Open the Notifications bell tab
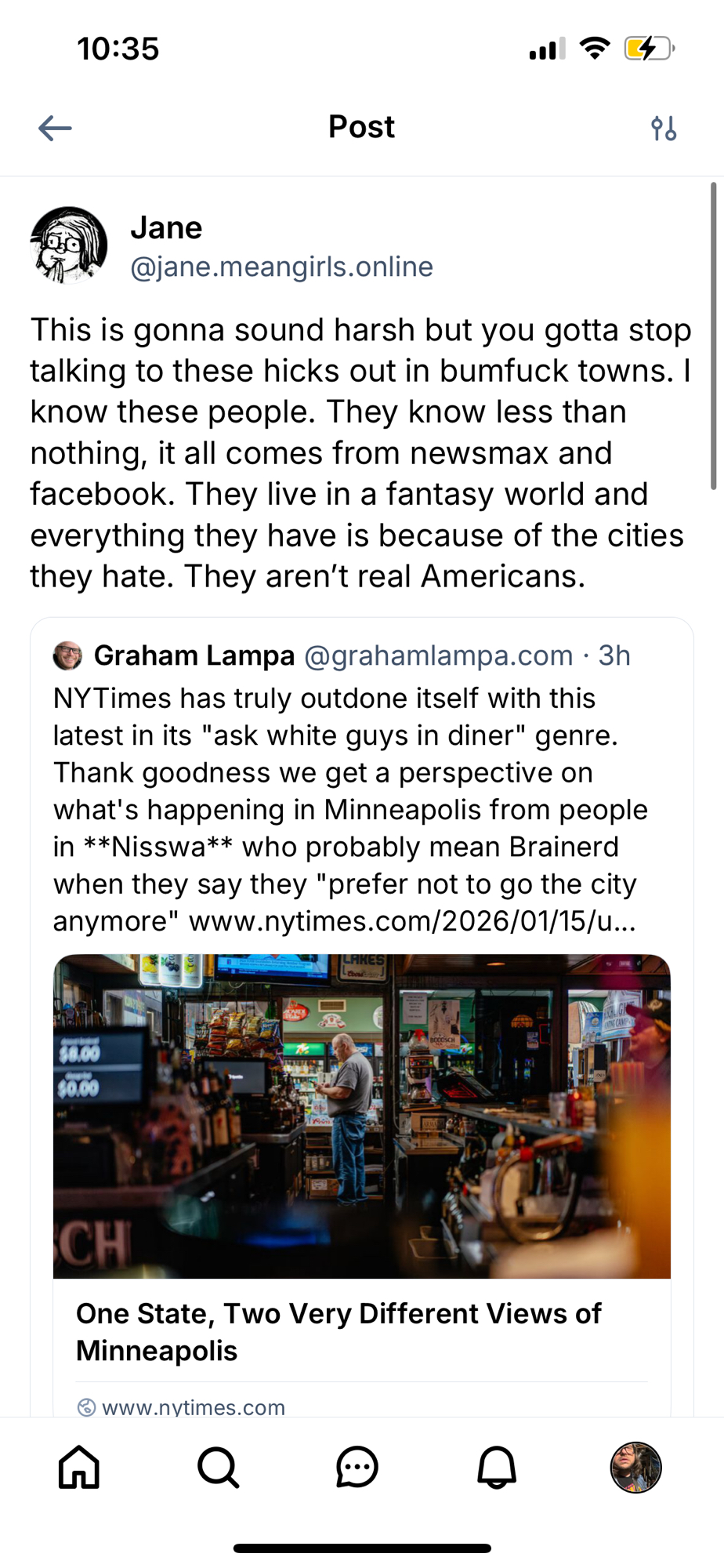The width and height of the screenshot is (724, 1568). click(x=497, y=1467)
